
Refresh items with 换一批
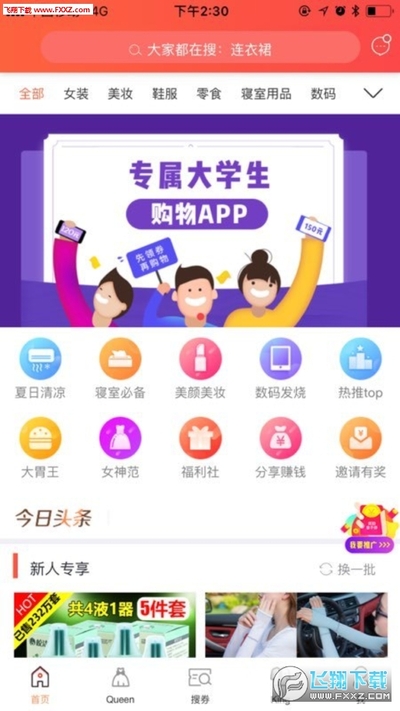click(347, 569)
